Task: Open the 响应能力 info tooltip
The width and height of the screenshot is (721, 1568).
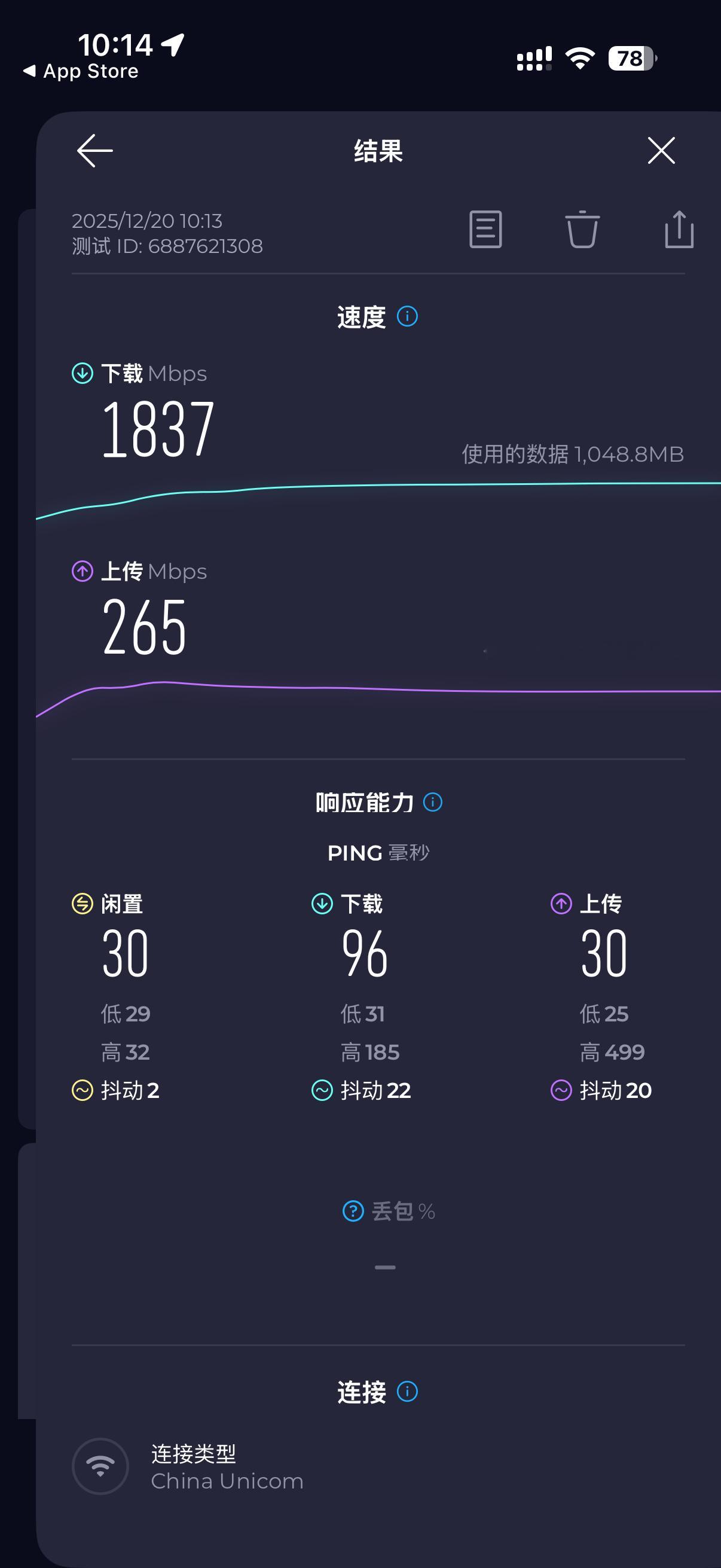Action: 434,803
